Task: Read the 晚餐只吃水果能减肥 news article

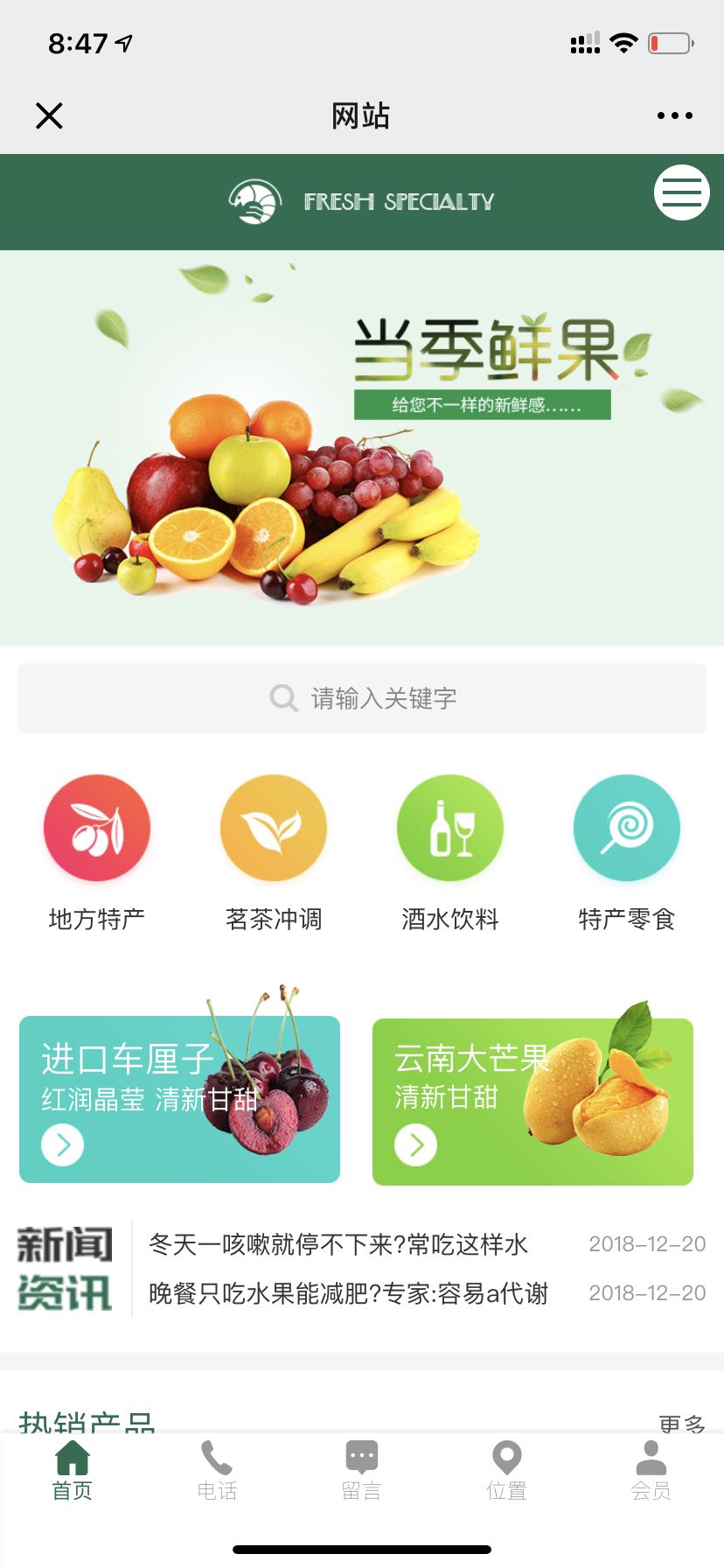Action: click(x=348, y=1293)
